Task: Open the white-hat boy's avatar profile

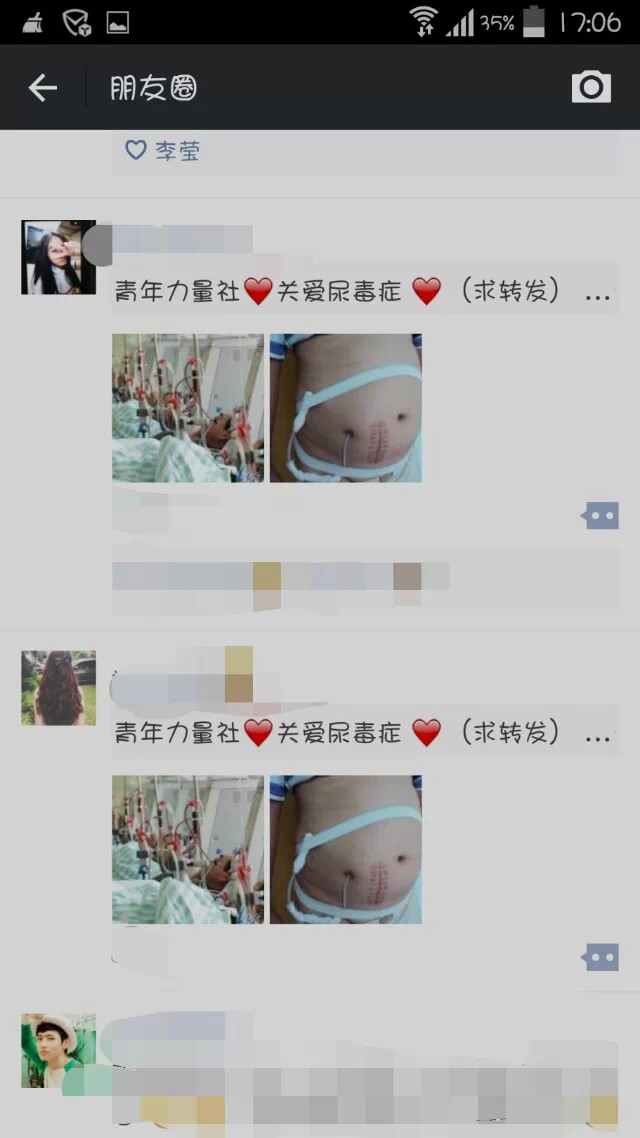Action: click(x=58, y=1050)
